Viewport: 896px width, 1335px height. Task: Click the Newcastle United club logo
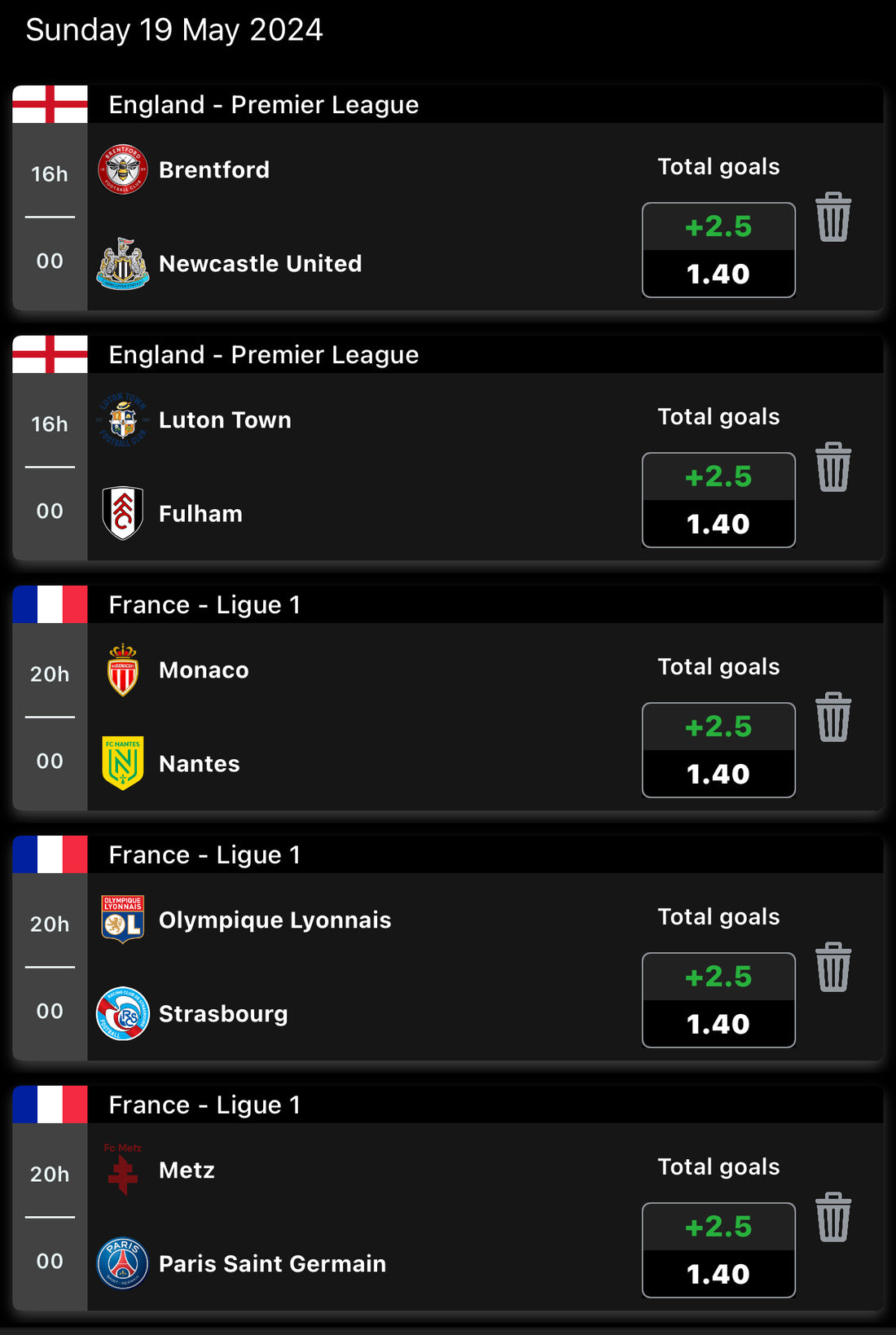(x=124, y=263)
